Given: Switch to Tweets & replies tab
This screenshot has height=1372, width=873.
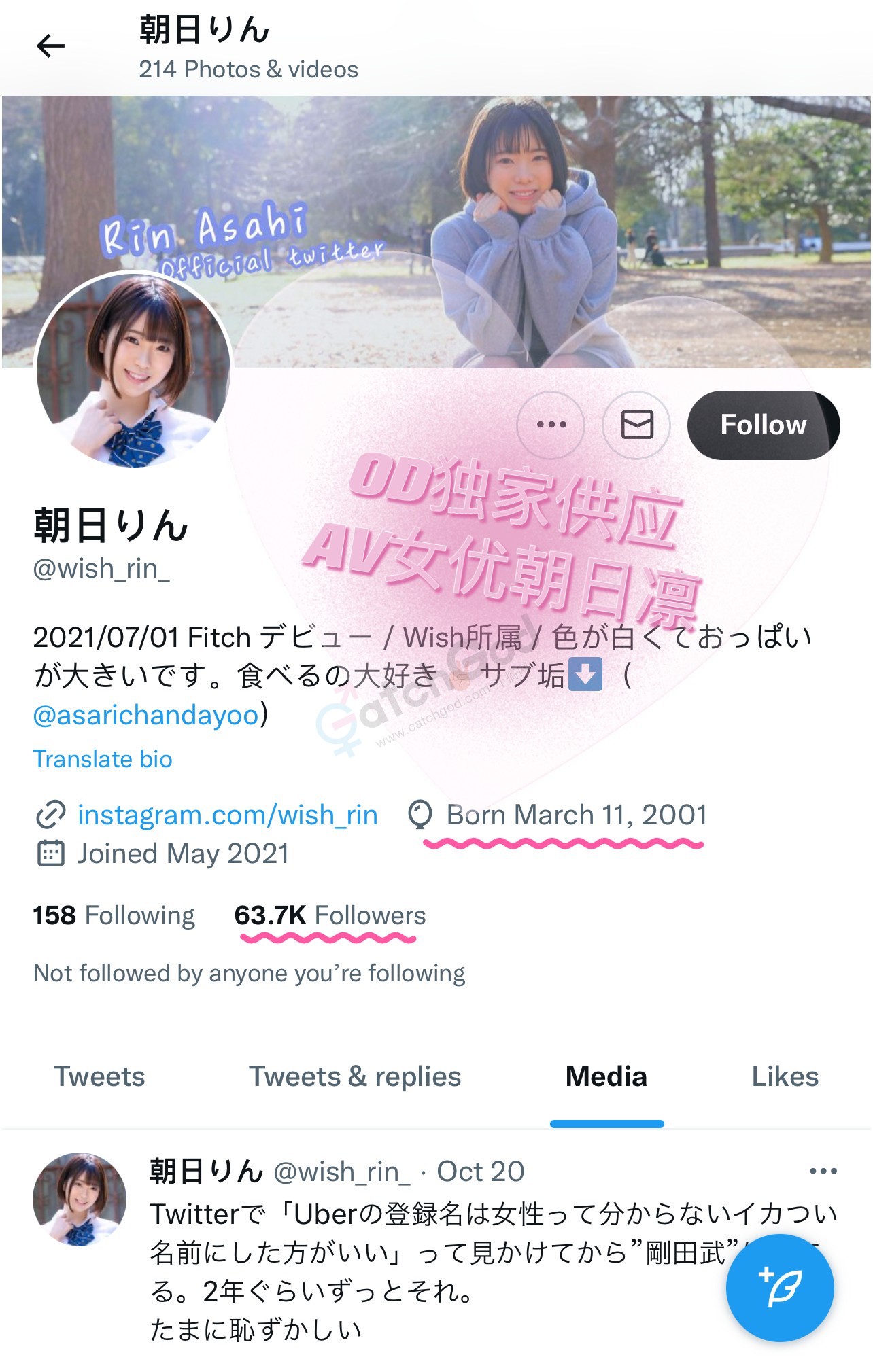Looking at the screenshot, I should 355,1076.
